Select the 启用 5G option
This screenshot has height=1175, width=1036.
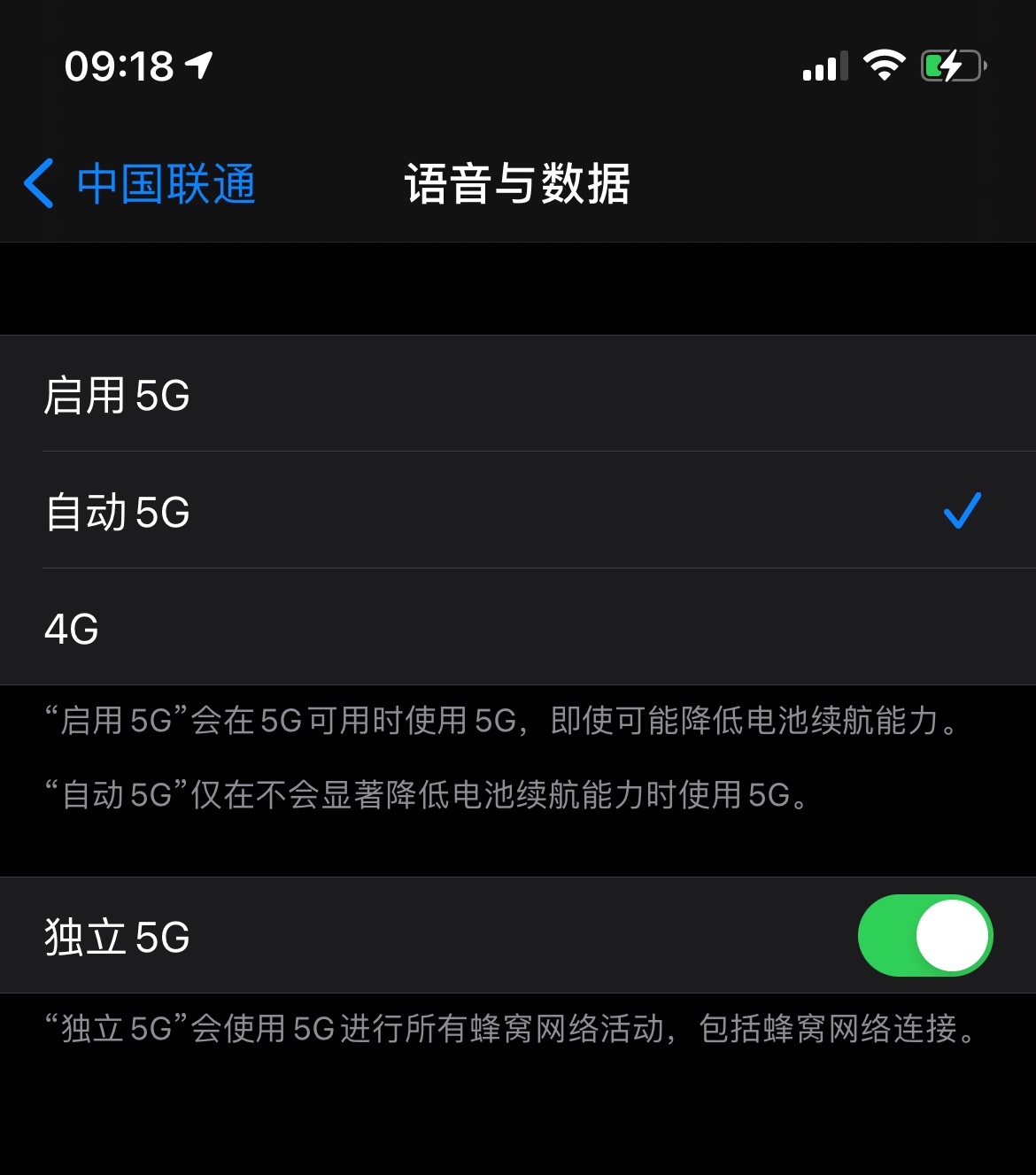tap(517, 395)
